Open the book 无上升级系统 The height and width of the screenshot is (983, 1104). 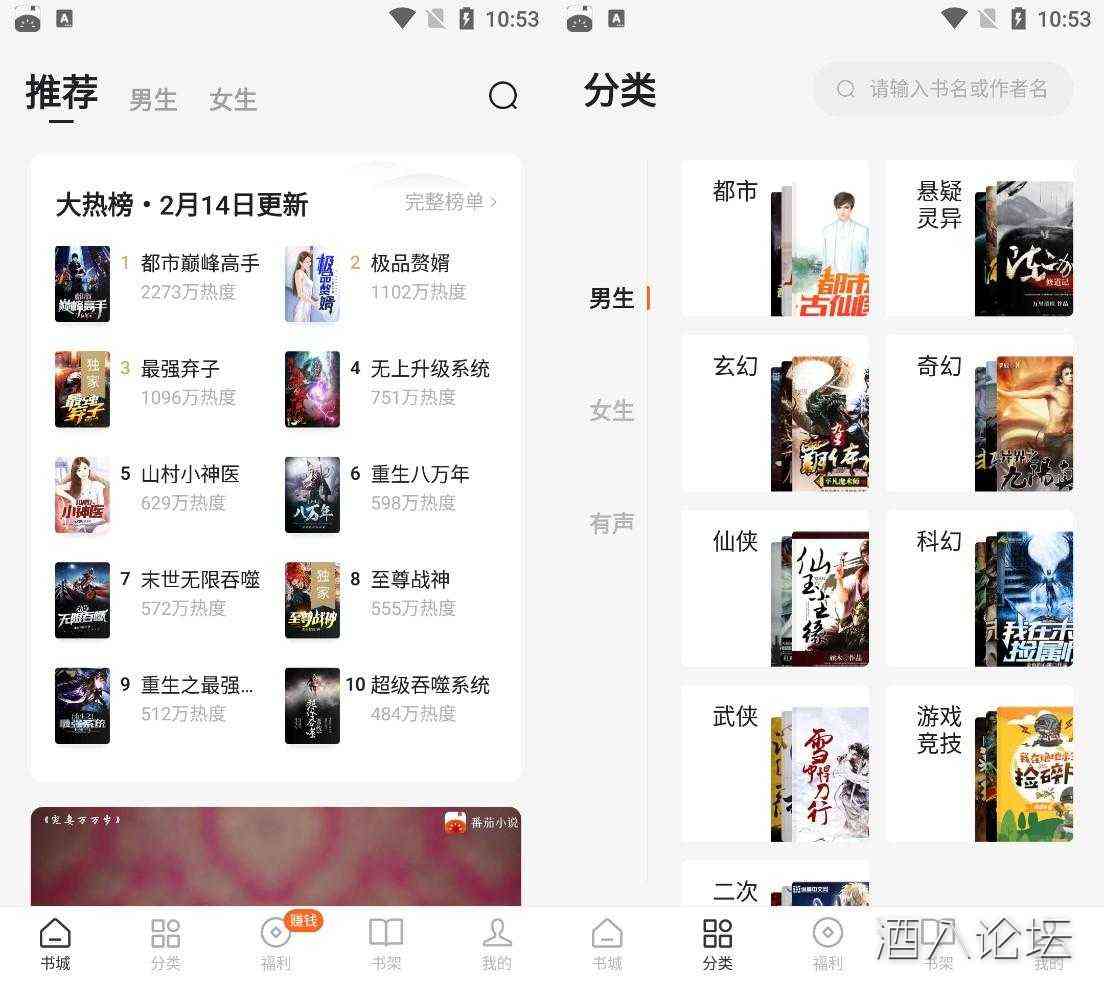[429, 369]
